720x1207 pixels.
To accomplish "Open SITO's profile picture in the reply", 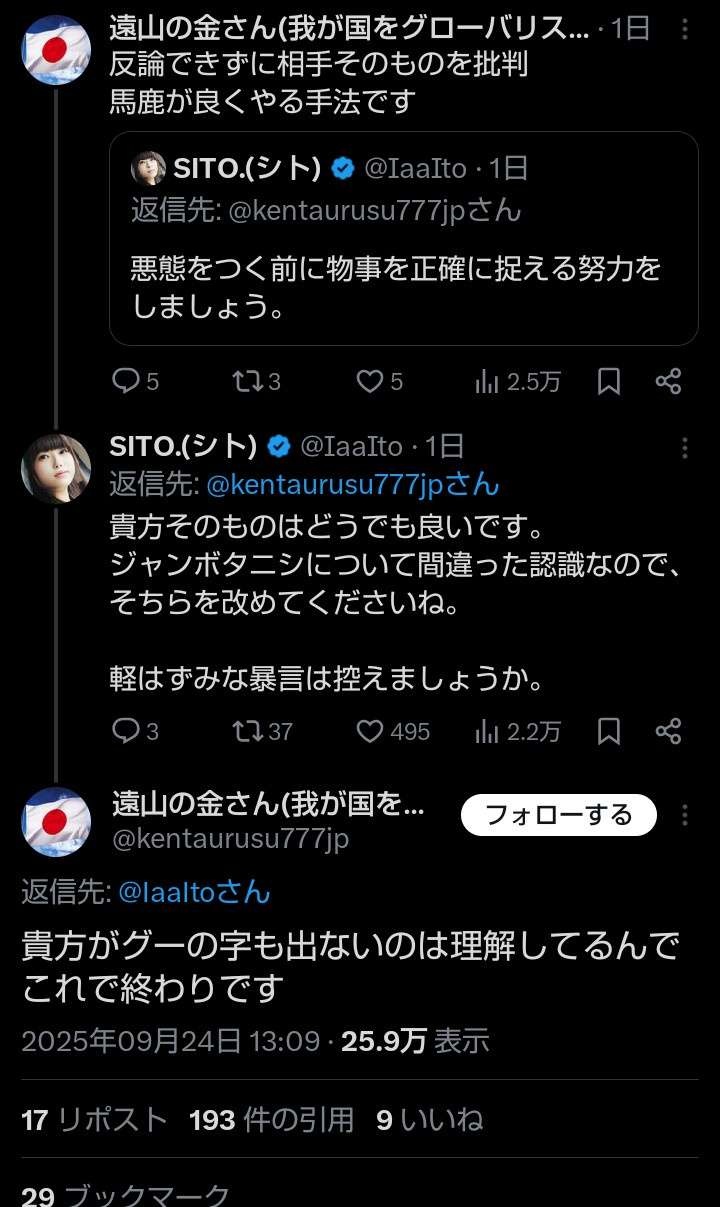I will (56, 469).
